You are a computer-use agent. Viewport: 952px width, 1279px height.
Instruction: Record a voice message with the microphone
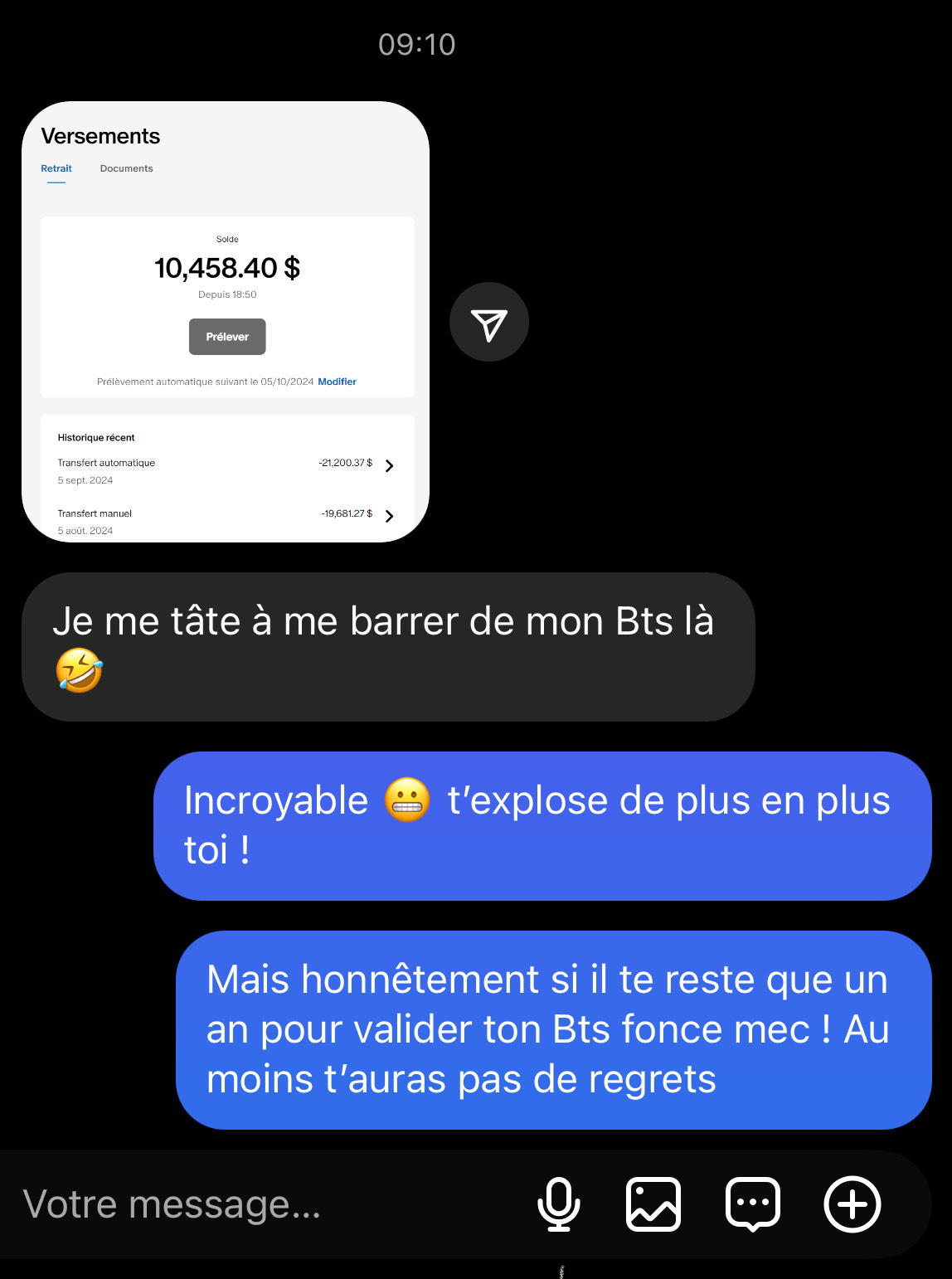(559, 1204)
